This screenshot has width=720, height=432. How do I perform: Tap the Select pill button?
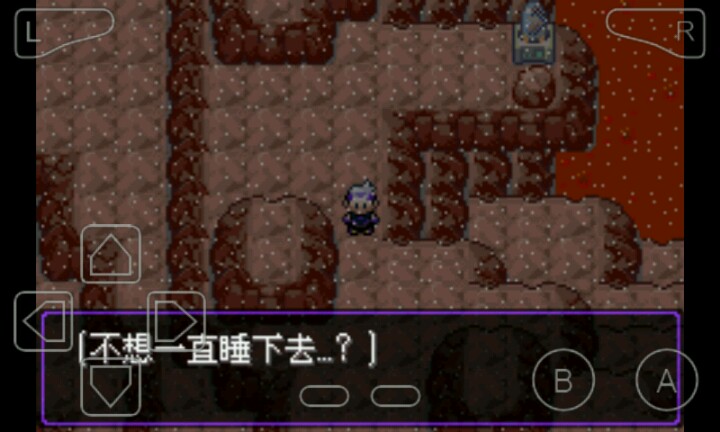click(324, 396)
